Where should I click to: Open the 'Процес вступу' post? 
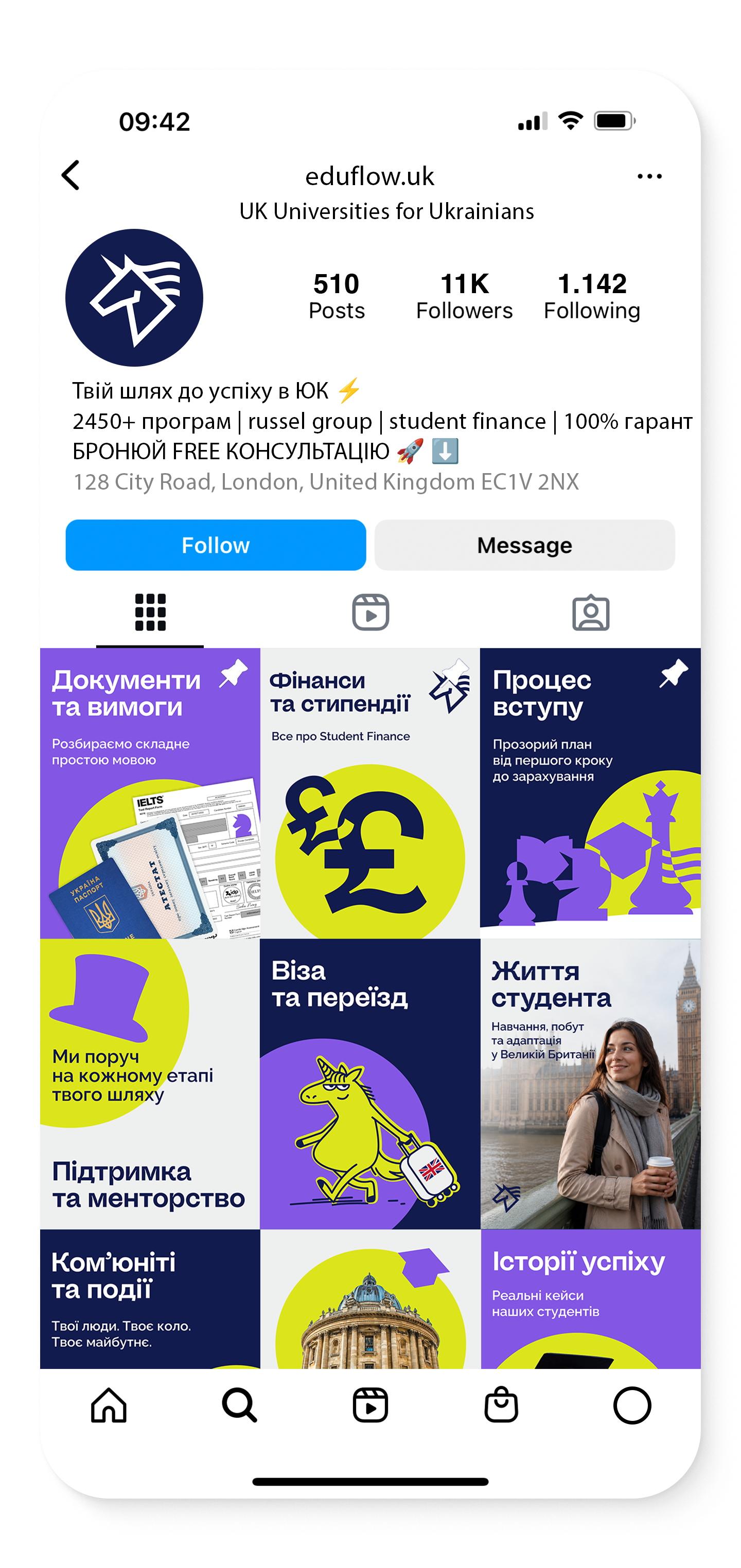point(591,793)
